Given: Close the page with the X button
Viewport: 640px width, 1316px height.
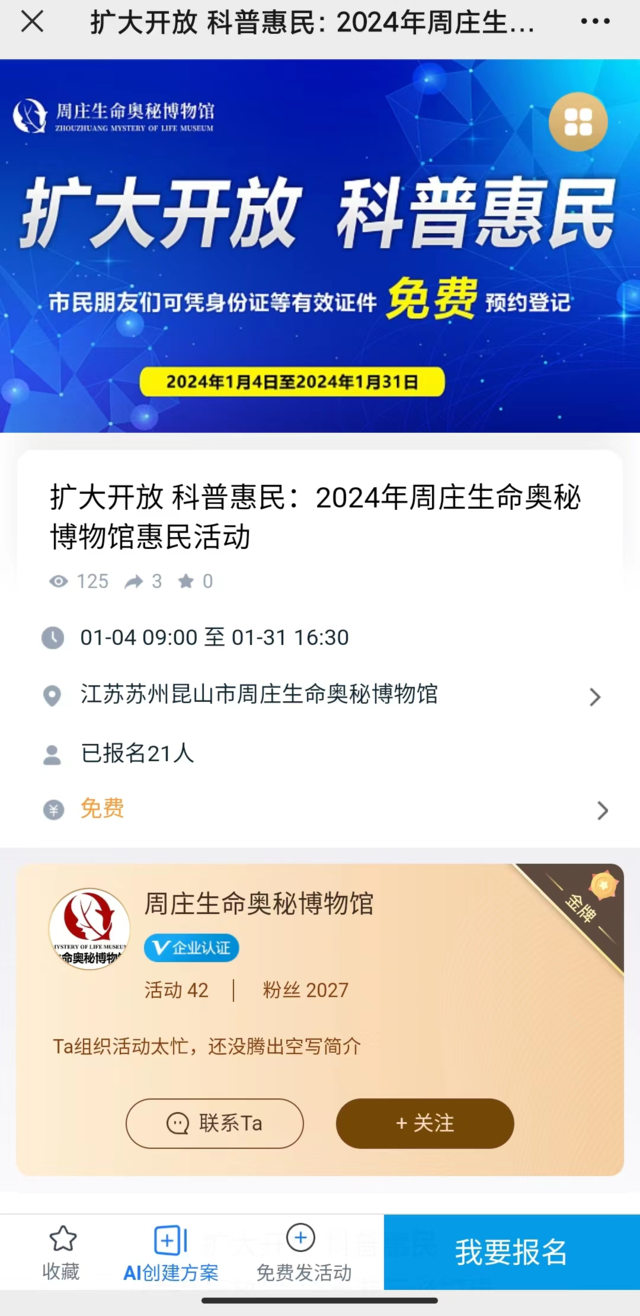Looking at the screenshot, I should pos(32,21).
